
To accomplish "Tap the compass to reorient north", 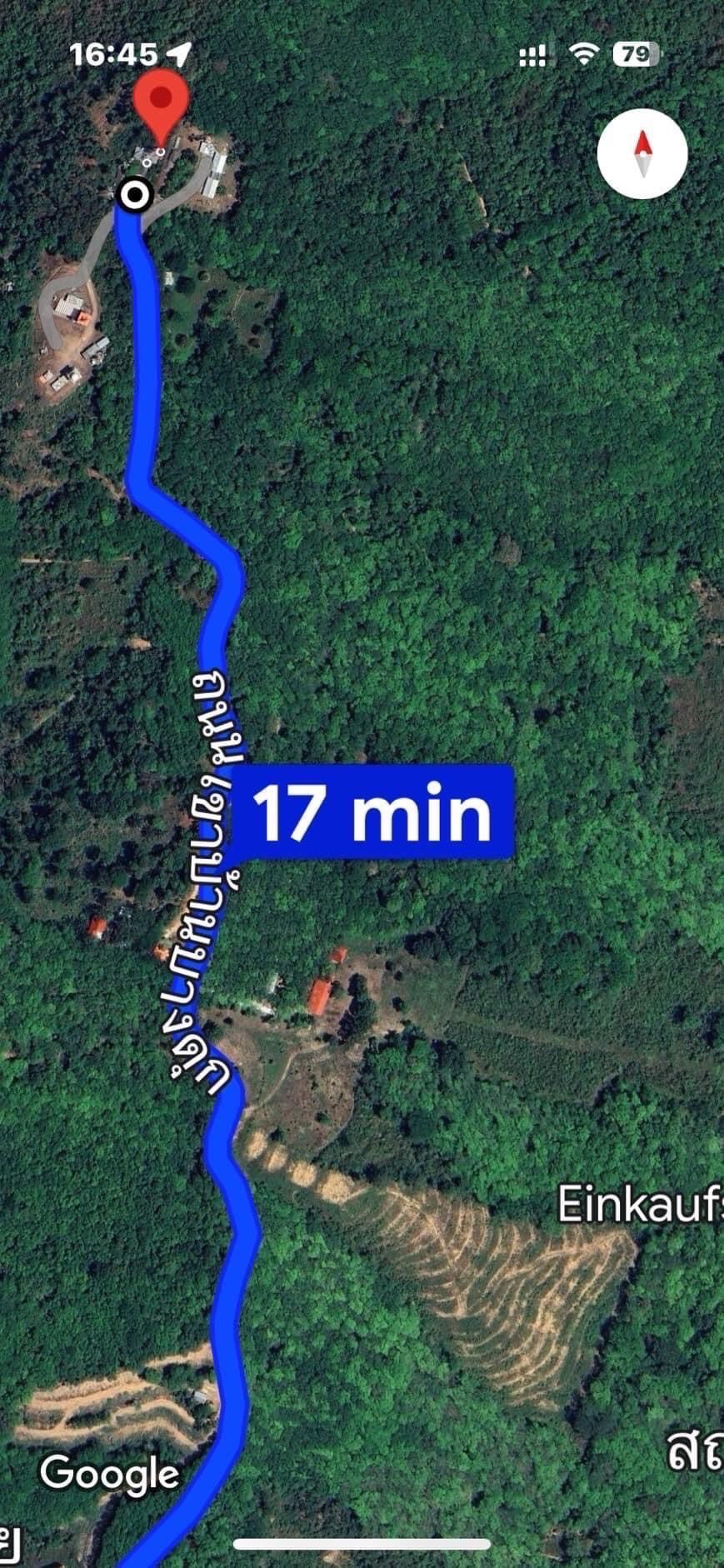I will pos(642,154).
